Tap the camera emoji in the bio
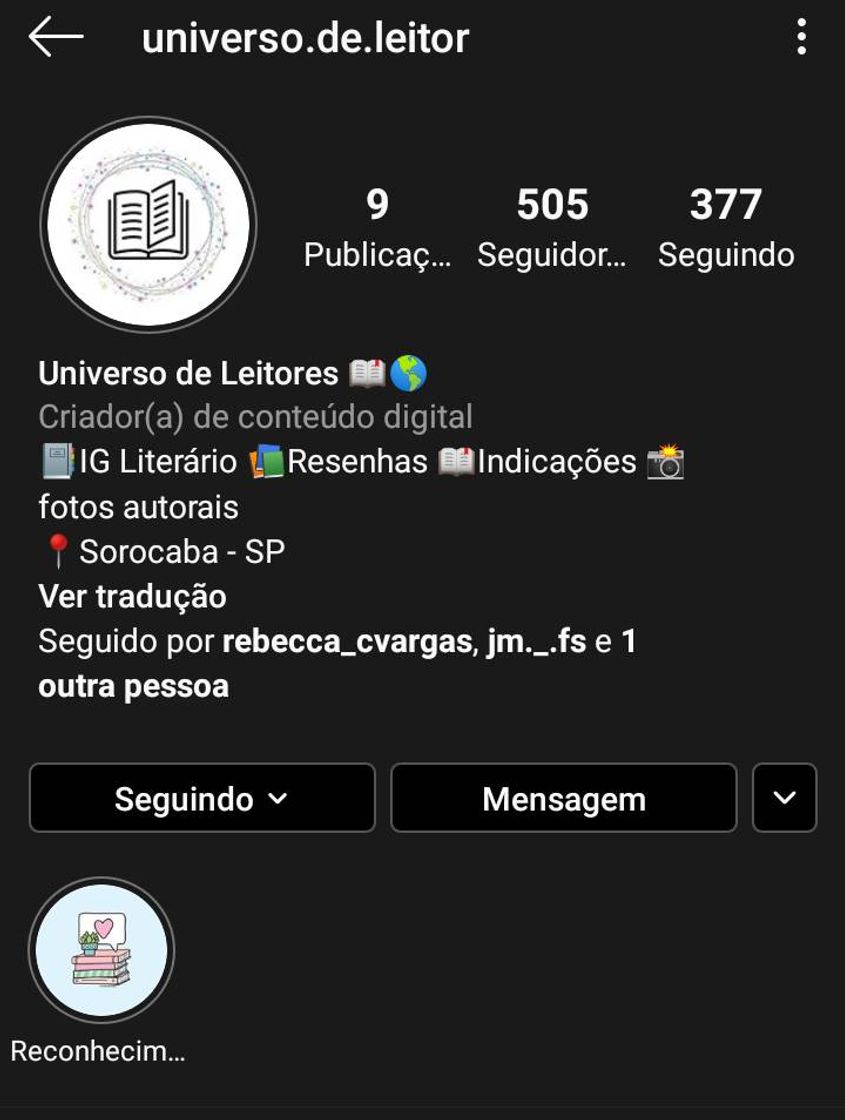Viewport: 845px width, 1120px height. tap(668, 462)
